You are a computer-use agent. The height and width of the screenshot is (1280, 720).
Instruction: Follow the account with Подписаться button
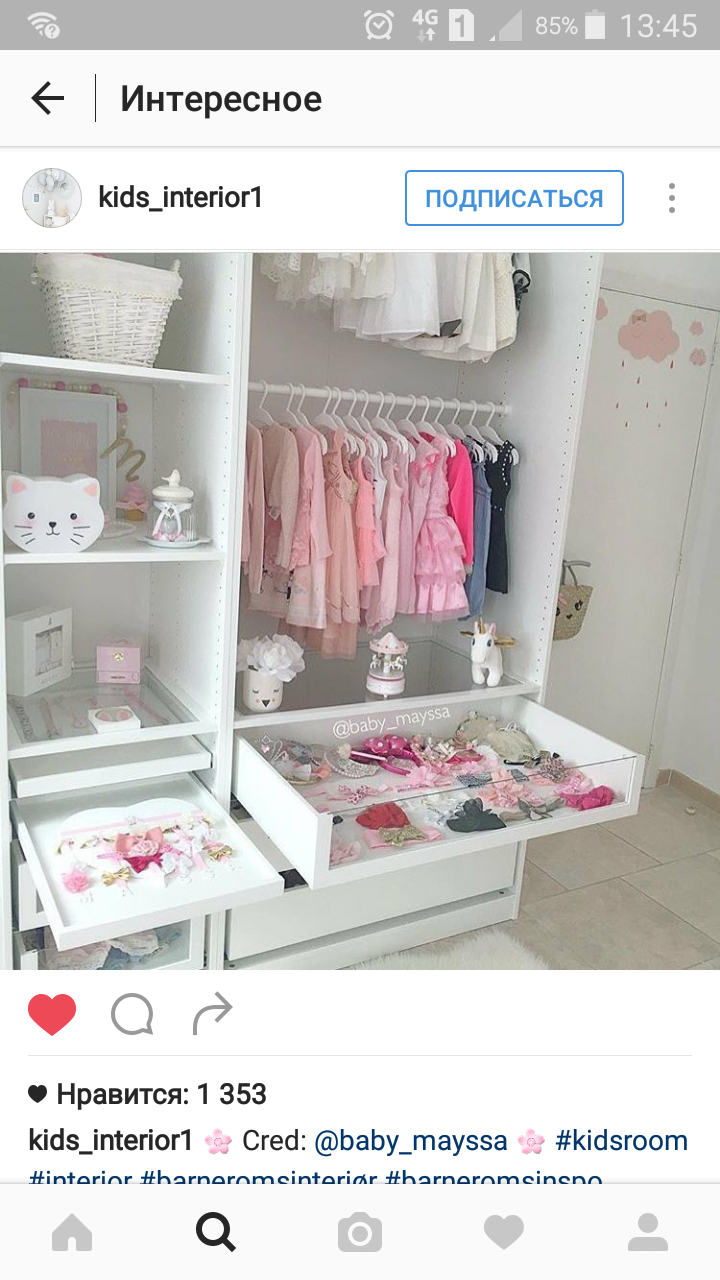point(514,198)
